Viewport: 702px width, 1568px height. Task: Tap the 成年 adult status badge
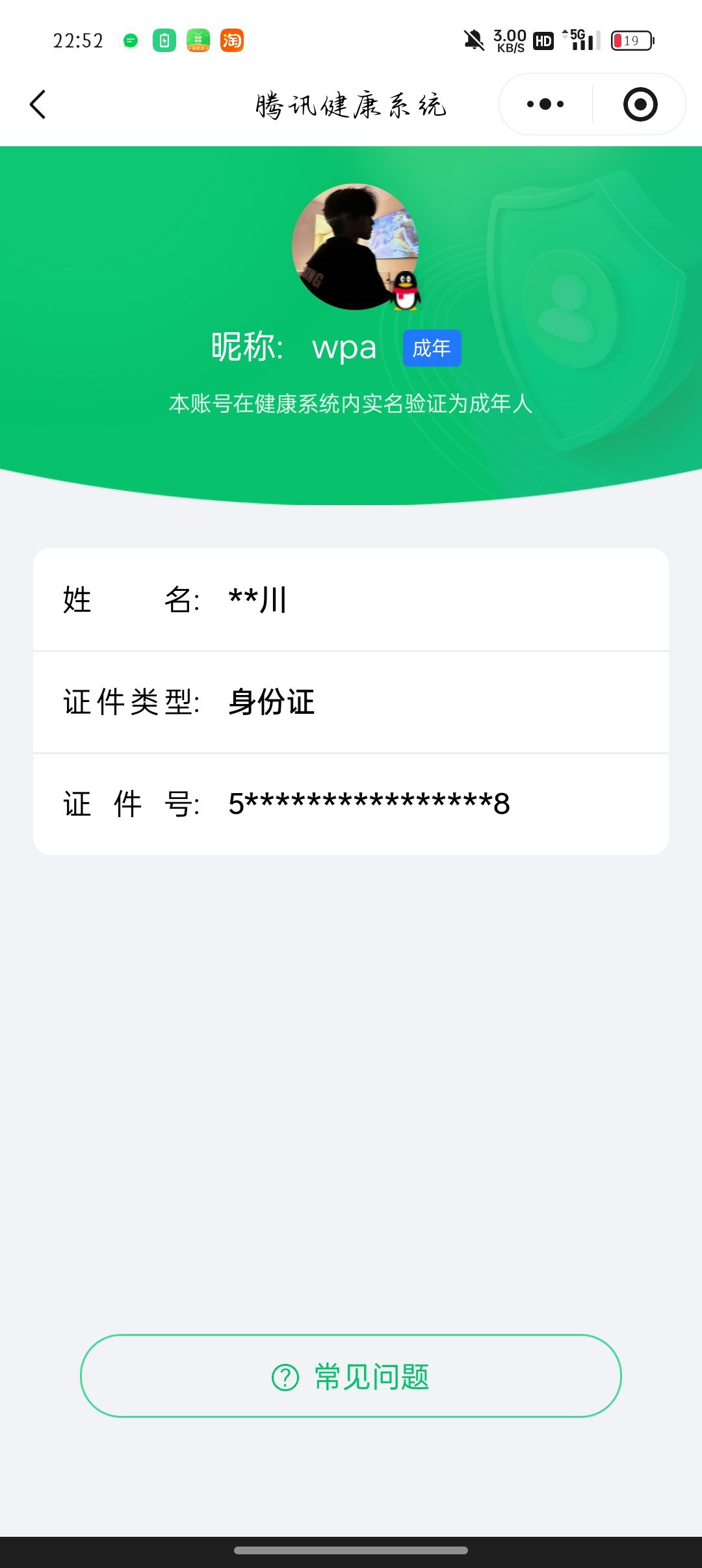pyautogui.click(x=431, y=348)
